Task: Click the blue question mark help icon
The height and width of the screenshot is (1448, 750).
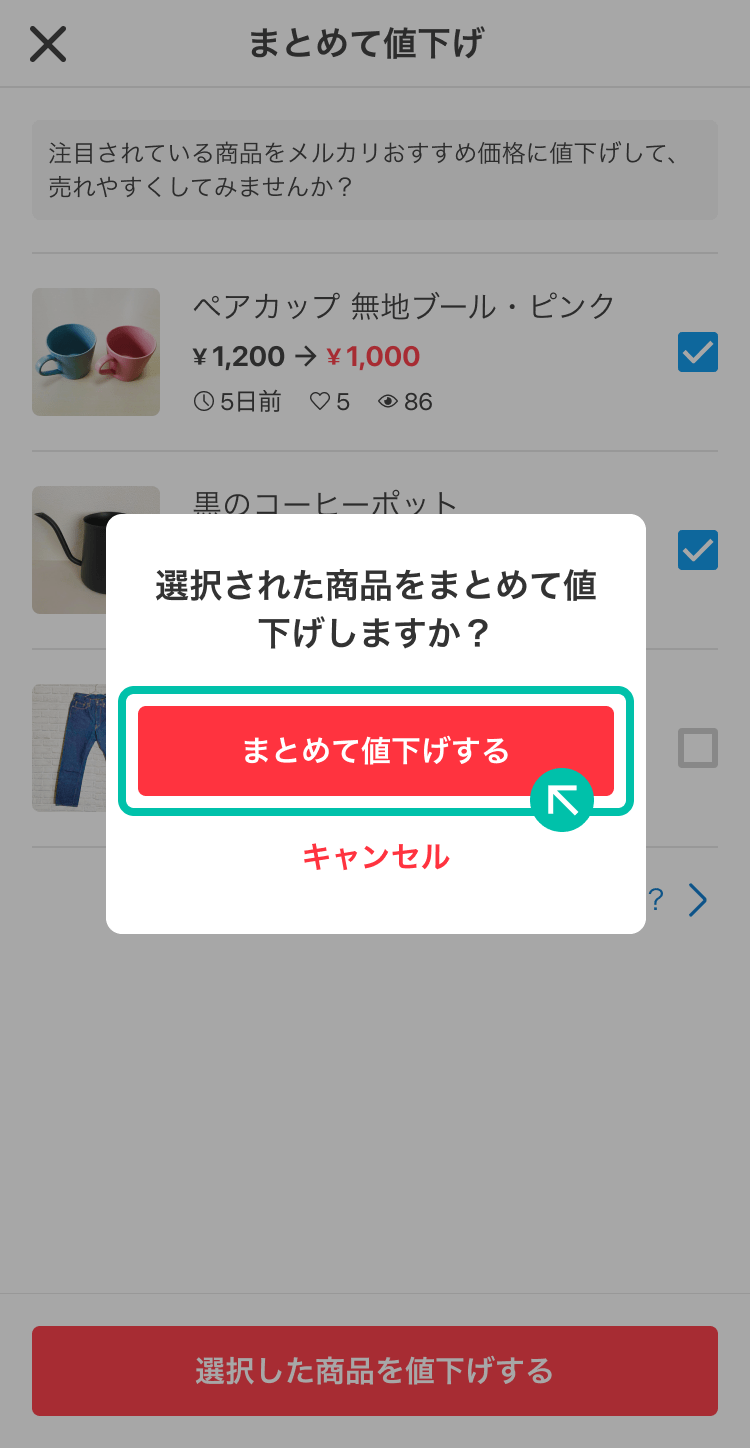Action: (655, 900)
